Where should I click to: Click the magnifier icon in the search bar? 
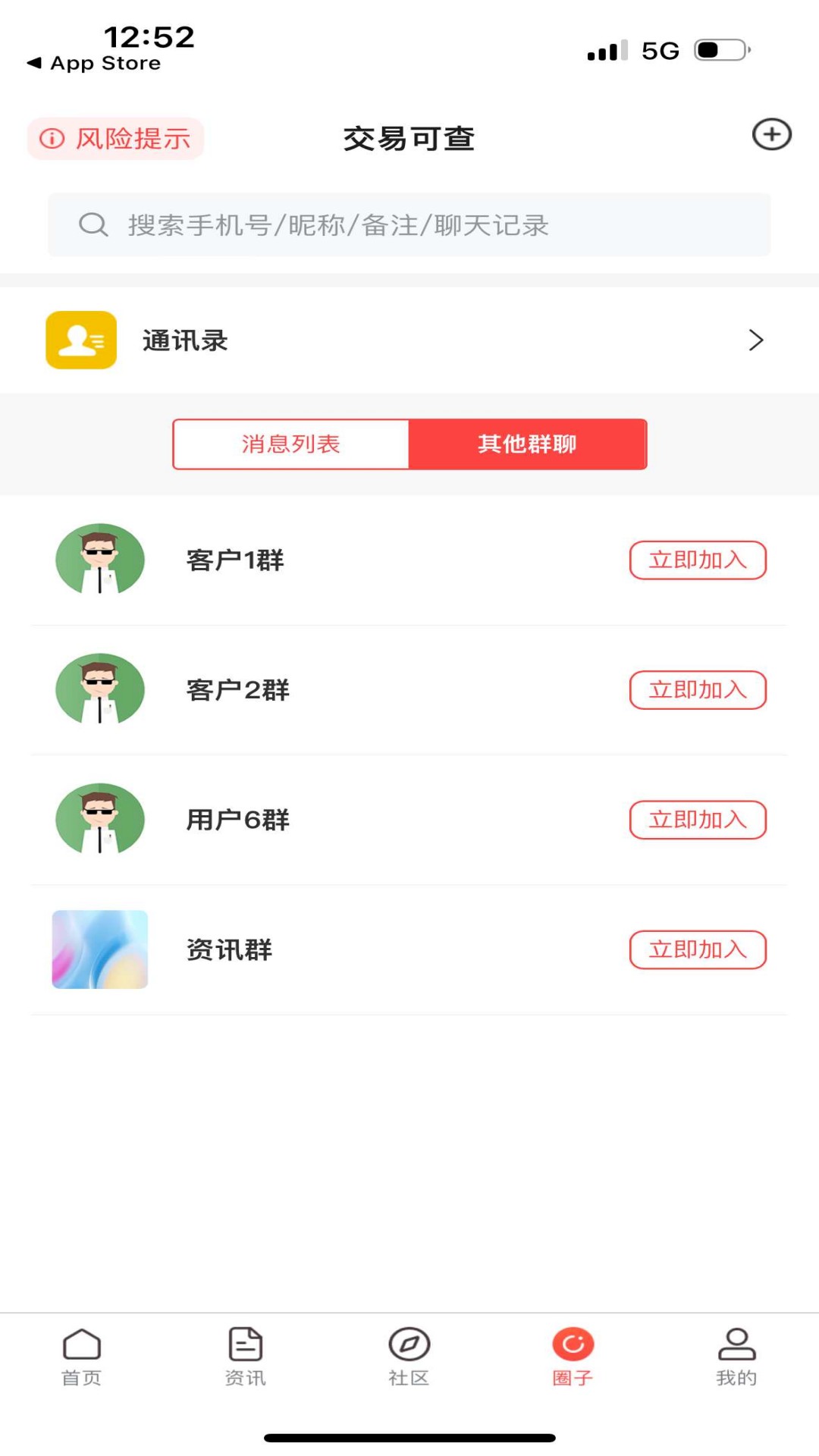pyautogui.click(x=91, y=224)
